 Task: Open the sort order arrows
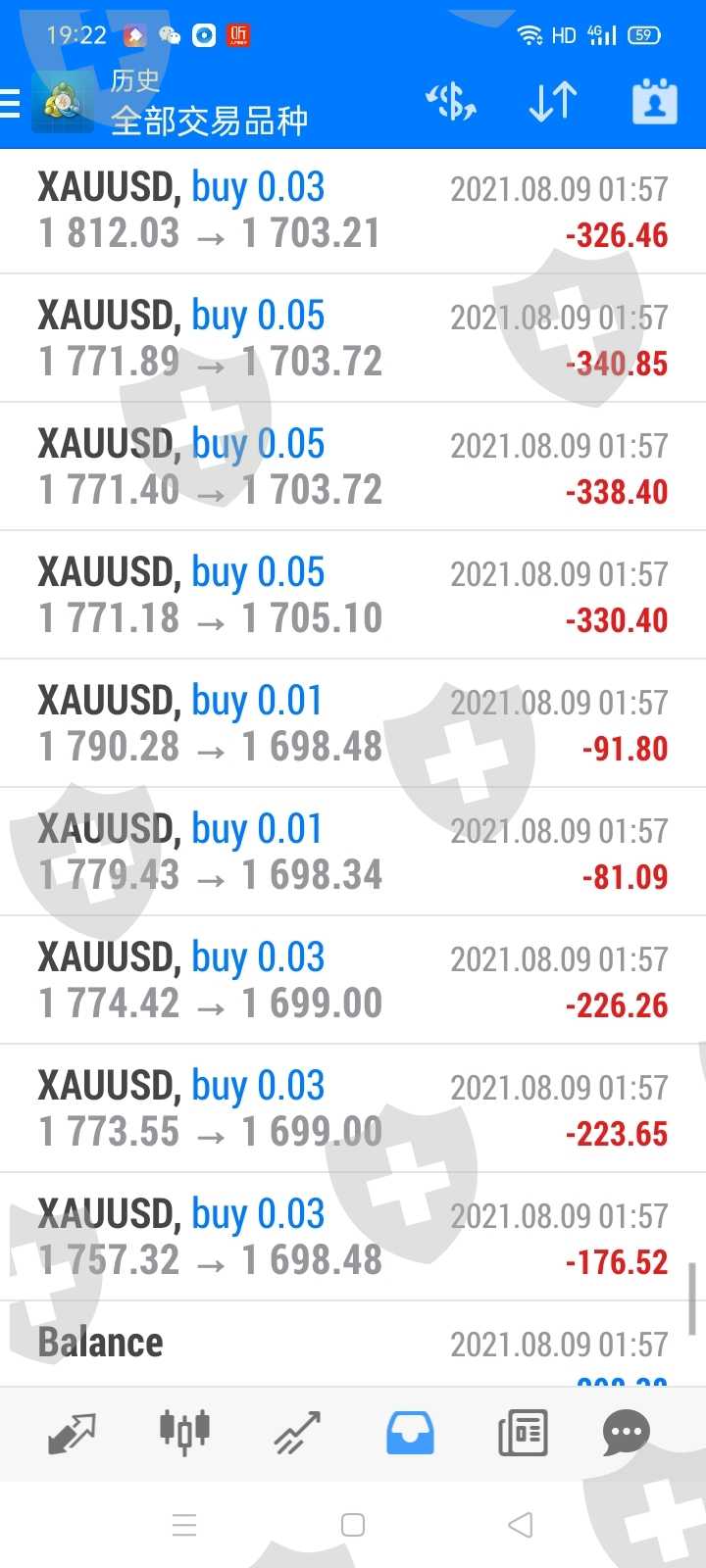552,102
